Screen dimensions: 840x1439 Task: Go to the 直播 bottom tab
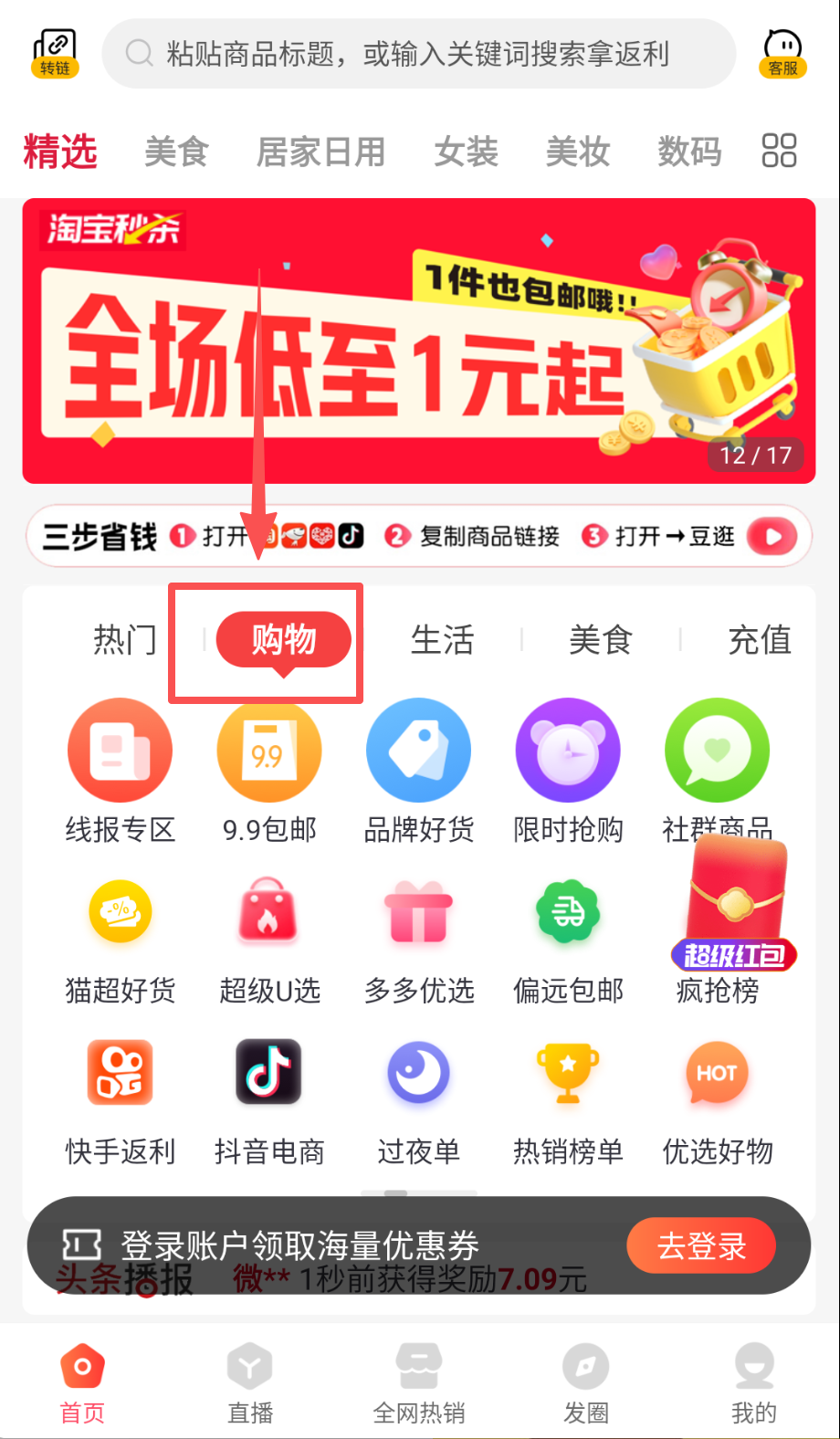click(x=250, y=1382)
